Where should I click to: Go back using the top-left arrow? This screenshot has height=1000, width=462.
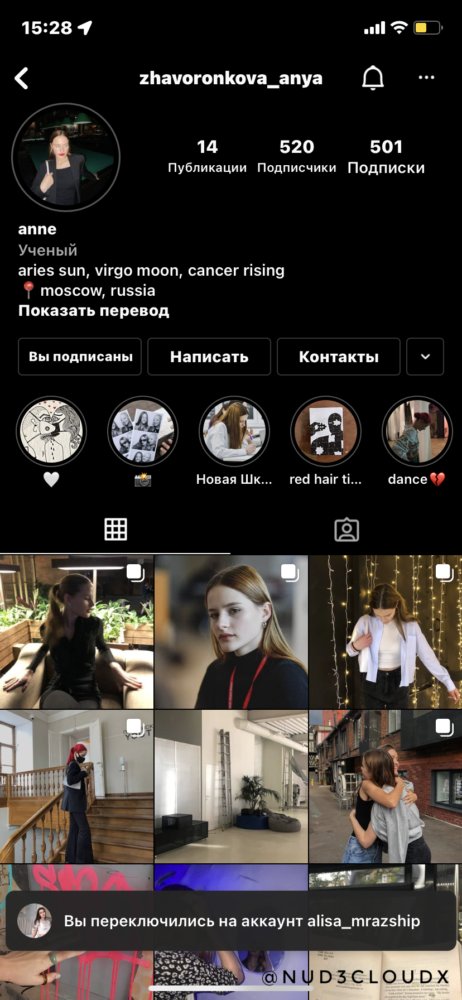coord(22,78)
